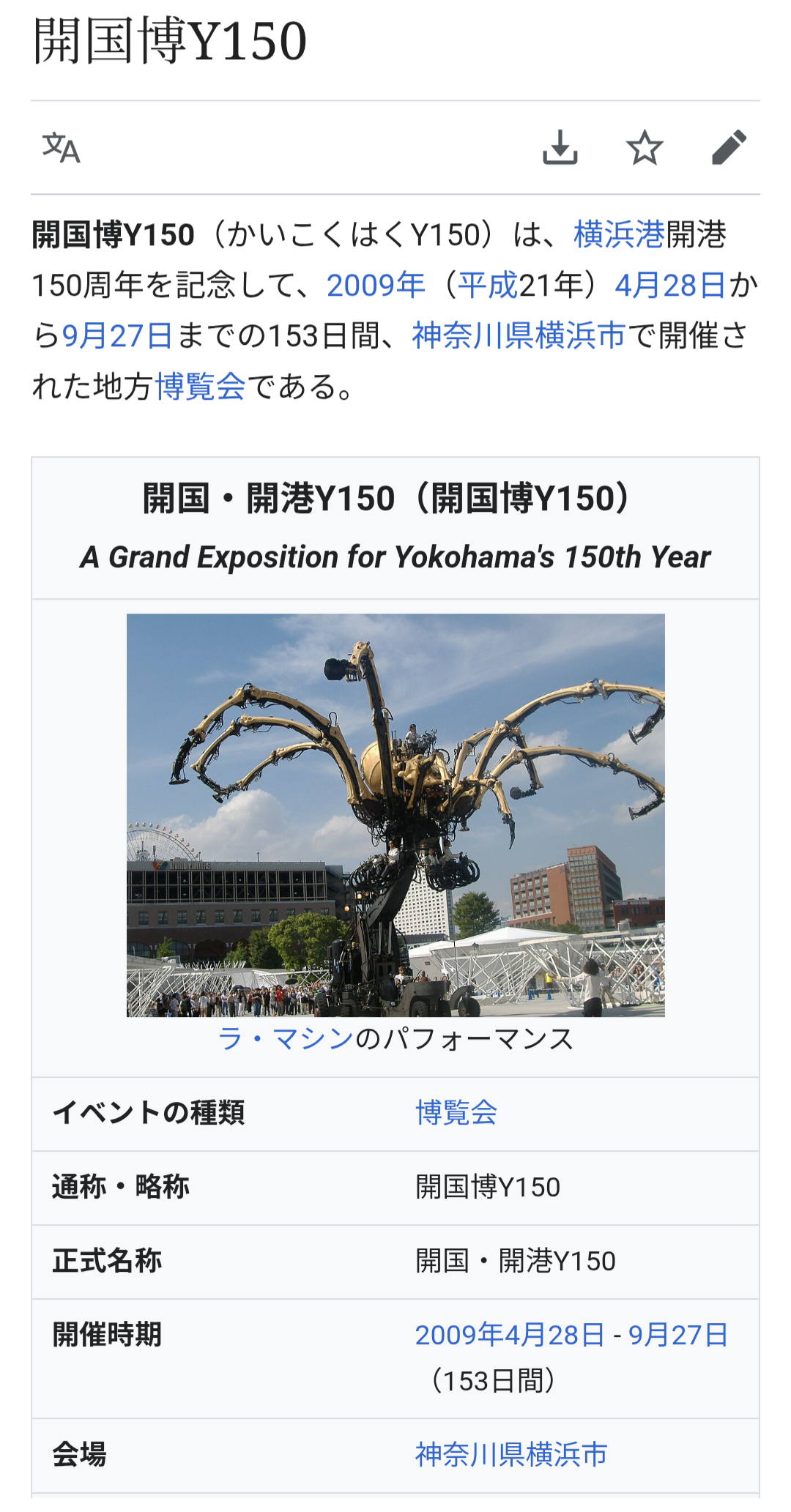The width and height of the screenshot is (791, 1512).
Task: Open the 横浜港 link
Action: click(619, 235)
